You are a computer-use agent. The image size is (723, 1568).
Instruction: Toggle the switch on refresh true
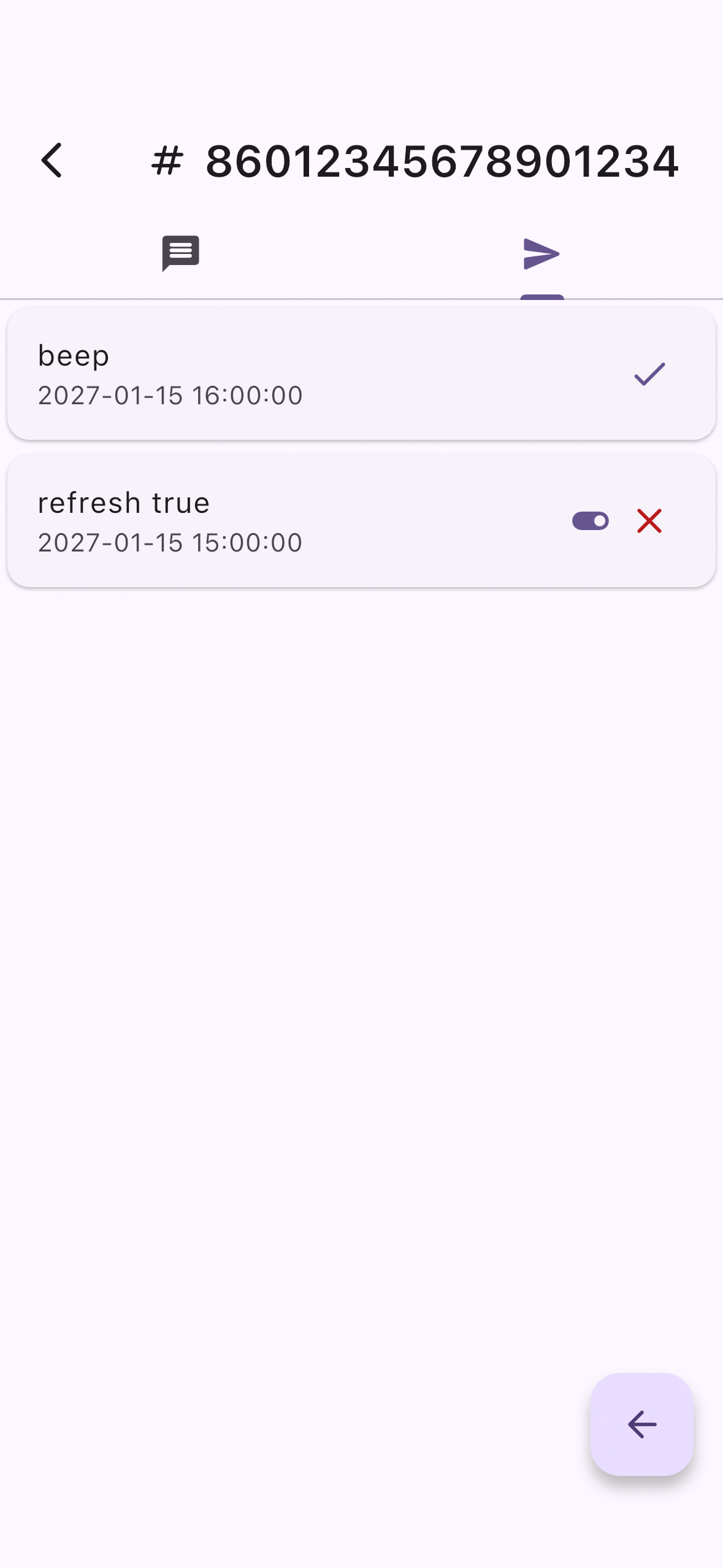(590, 521)
